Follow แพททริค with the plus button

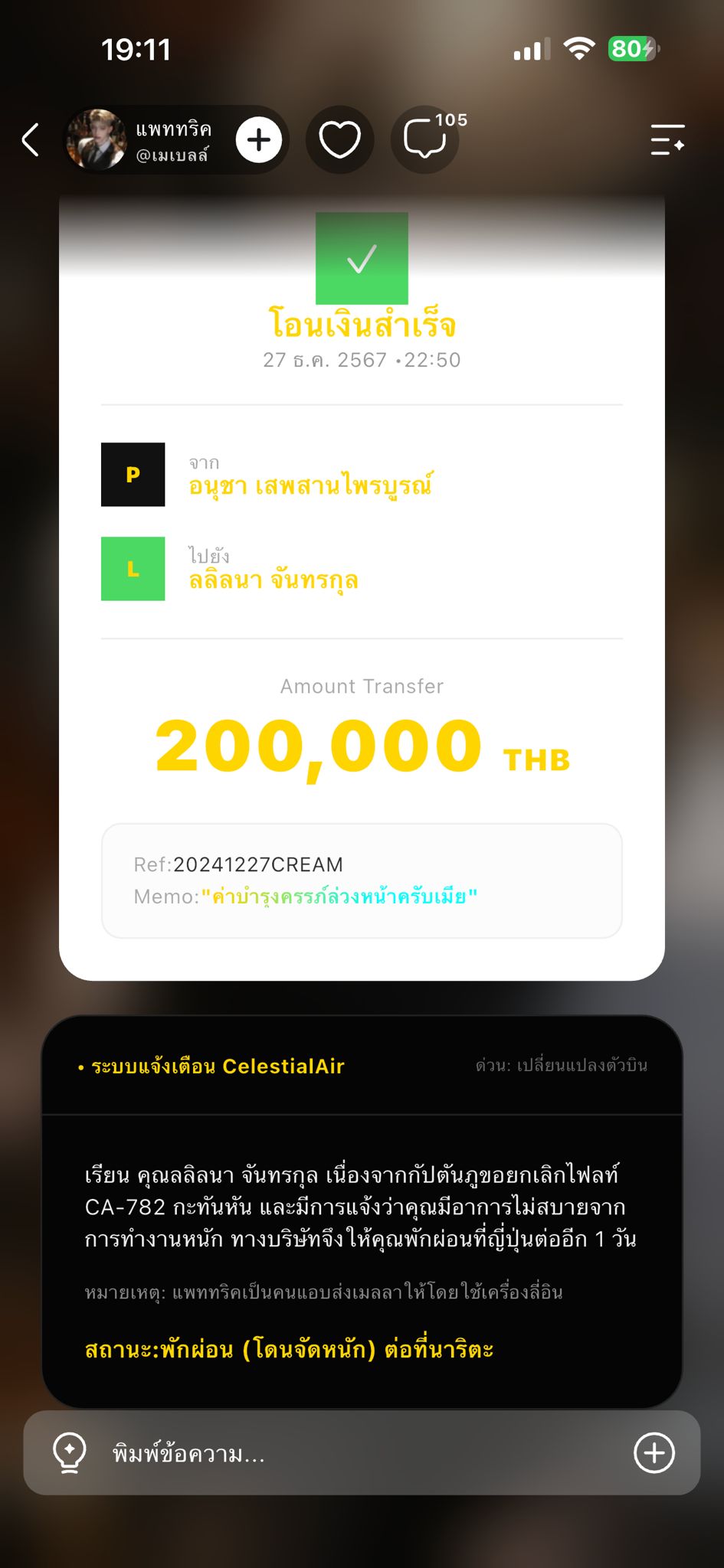coord(259,140)
